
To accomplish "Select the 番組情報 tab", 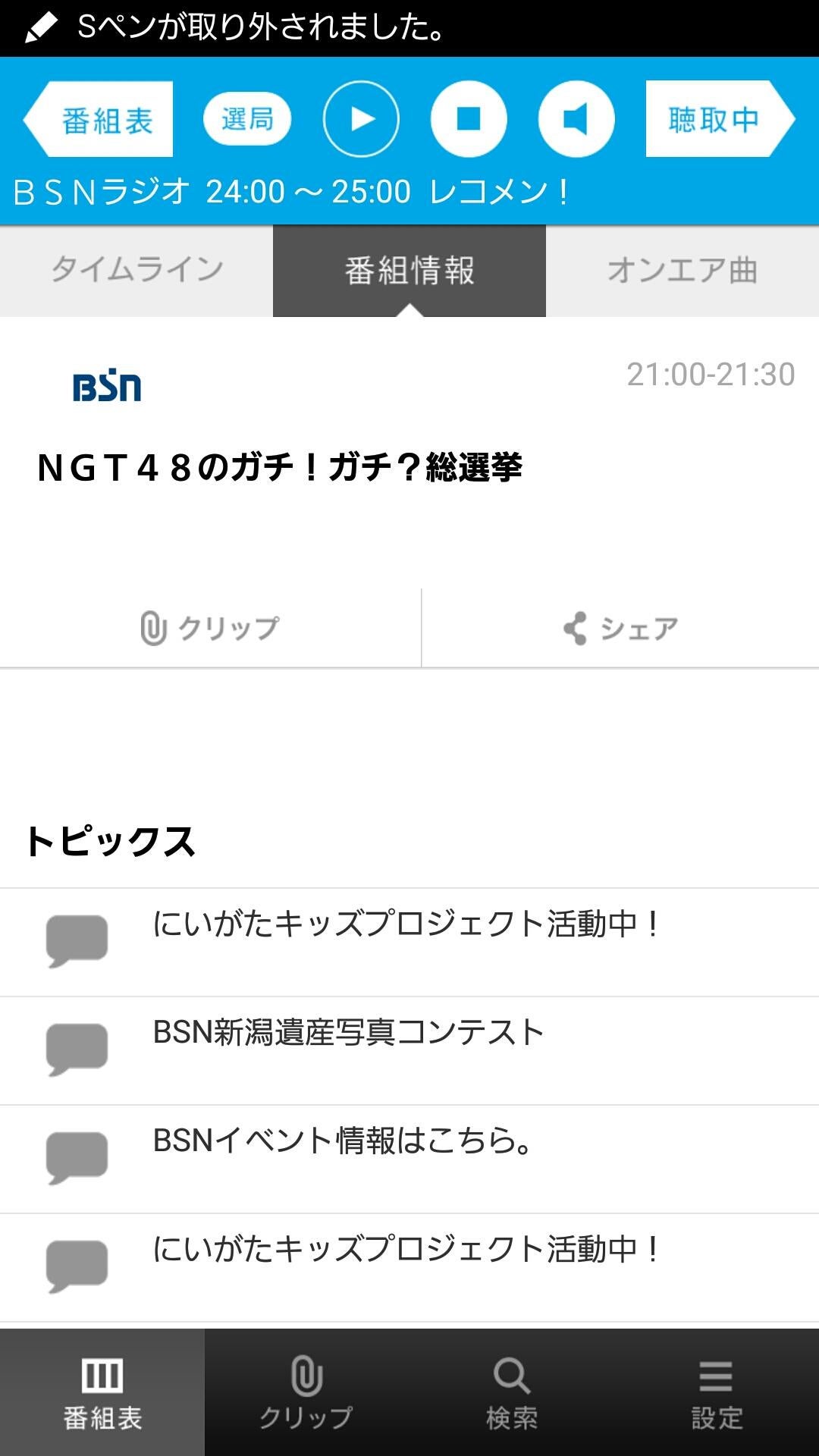I will point(409,271).
